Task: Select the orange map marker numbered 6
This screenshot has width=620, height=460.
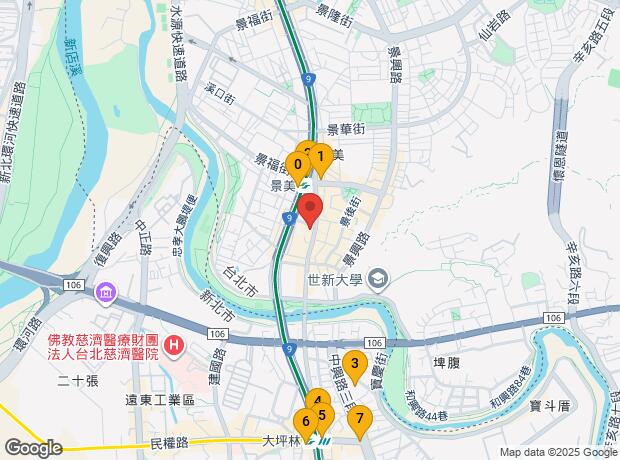Action: tap(305, 421)
